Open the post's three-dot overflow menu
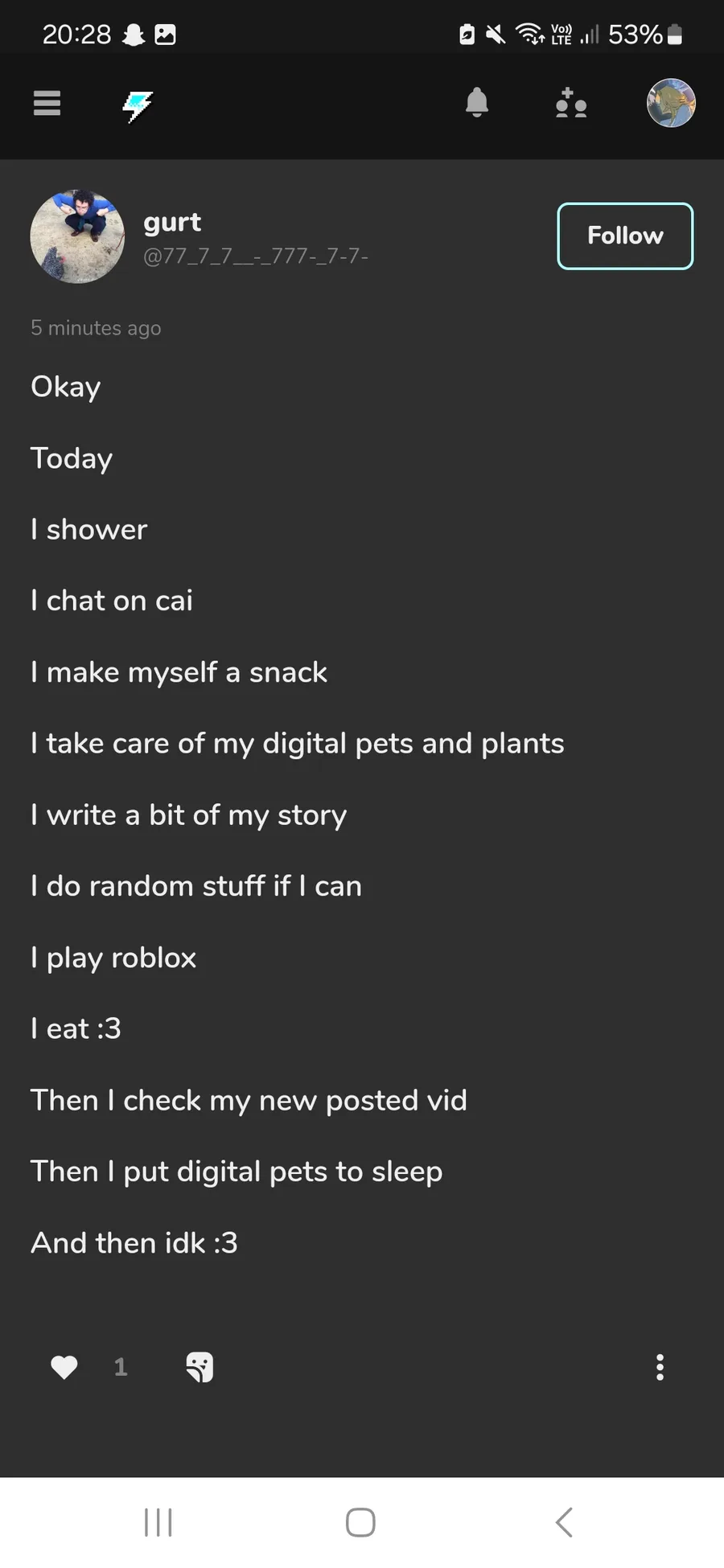724x1568 pixels. point(660,1367)
